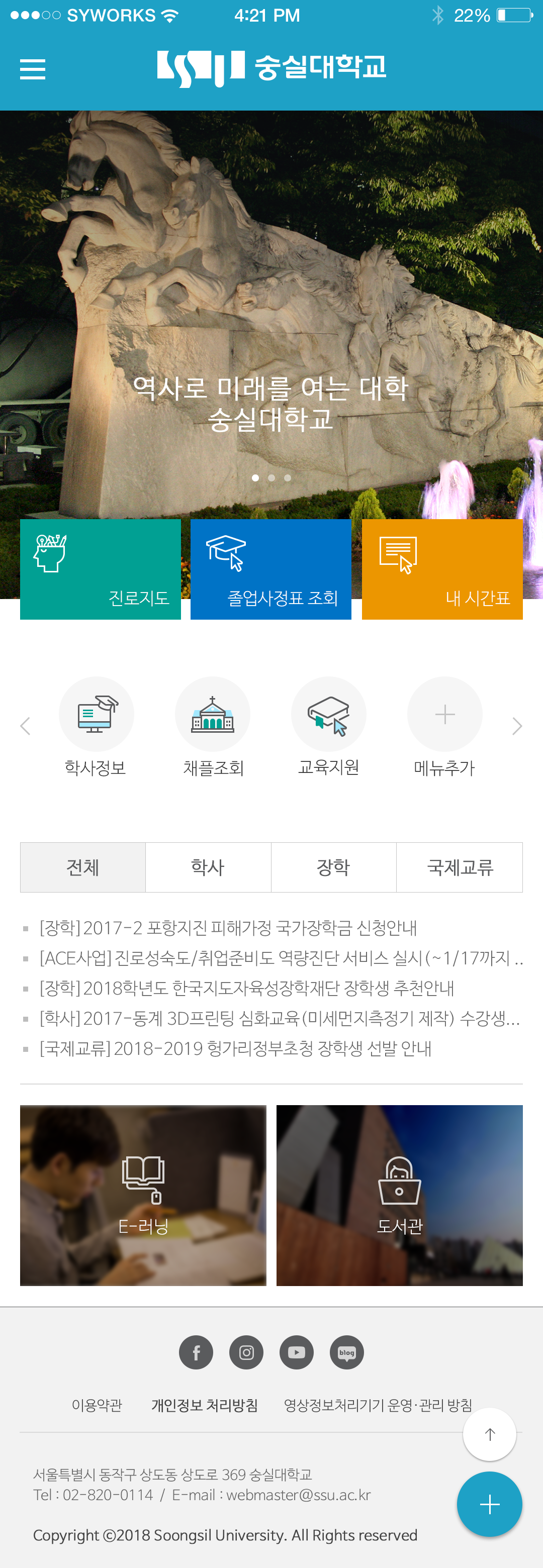This screenshot has width=543, height=1568.
Task: Show next shortcuts with right chevron
Action: tap(517, 726)
